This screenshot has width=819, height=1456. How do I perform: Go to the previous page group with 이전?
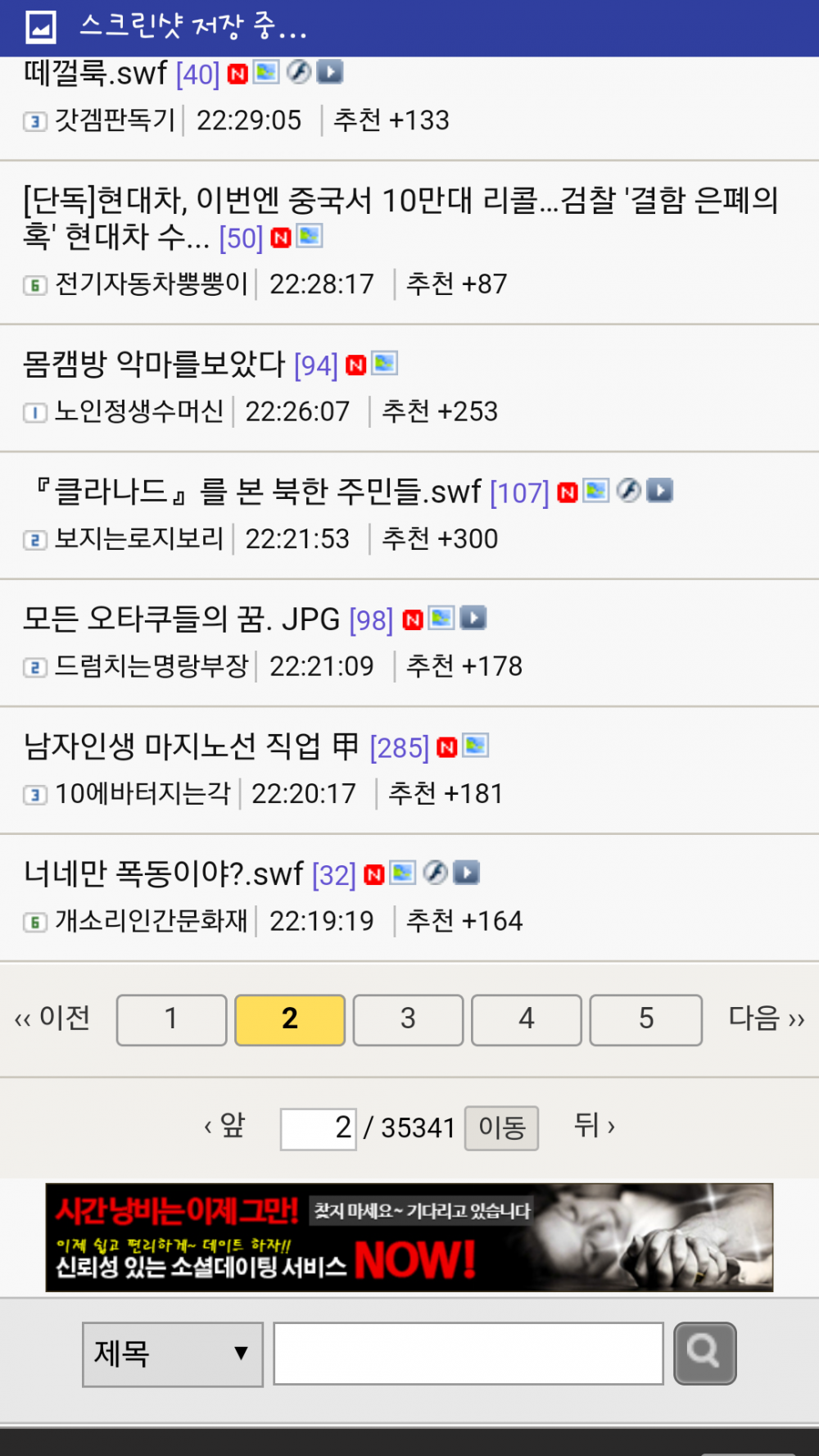pos(53,1018)
